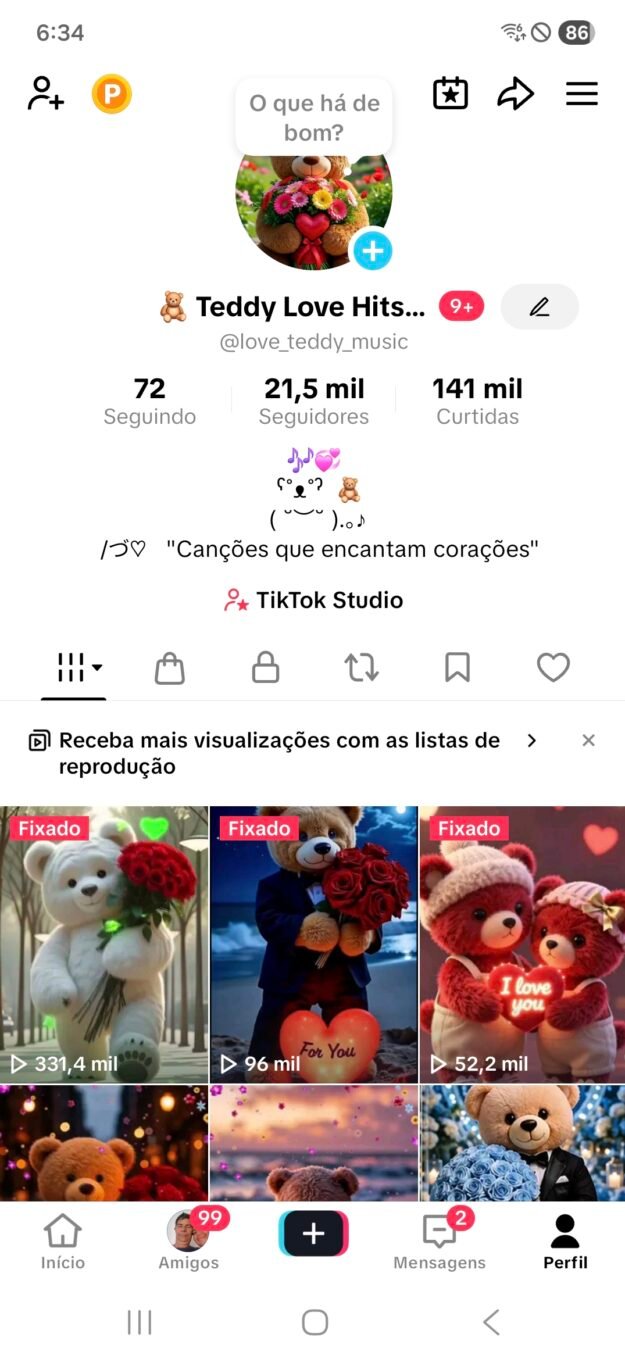Create a new video with the plus button
Viewport: 625px width, 1359px height.
313,1234
